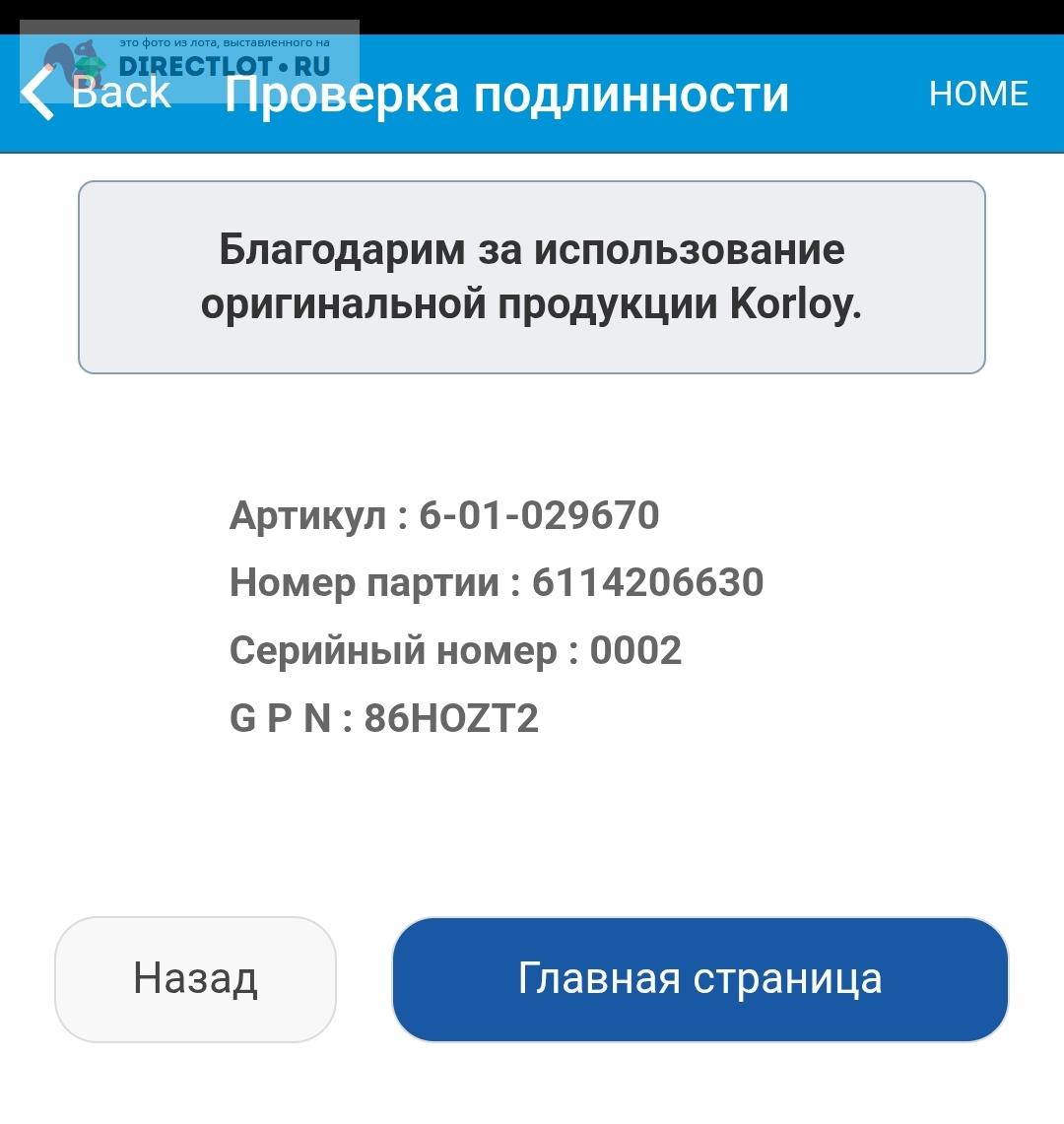Go to Главная страница
This screenshot has height=1124, width=1064.
(699, 978)
